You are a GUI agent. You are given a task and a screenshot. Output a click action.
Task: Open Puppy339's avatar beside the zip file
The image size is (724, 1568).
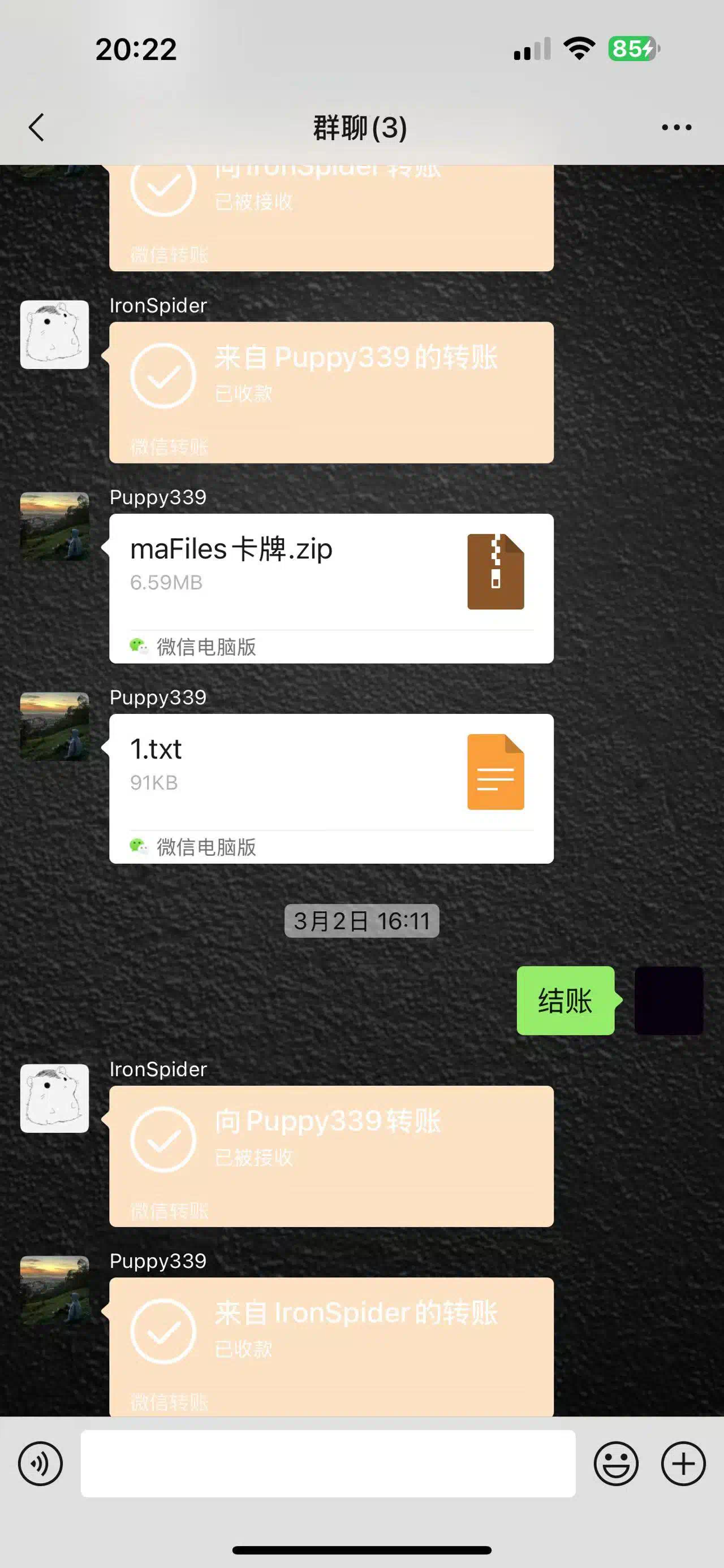pyautogui.click(x=54, y=526)
